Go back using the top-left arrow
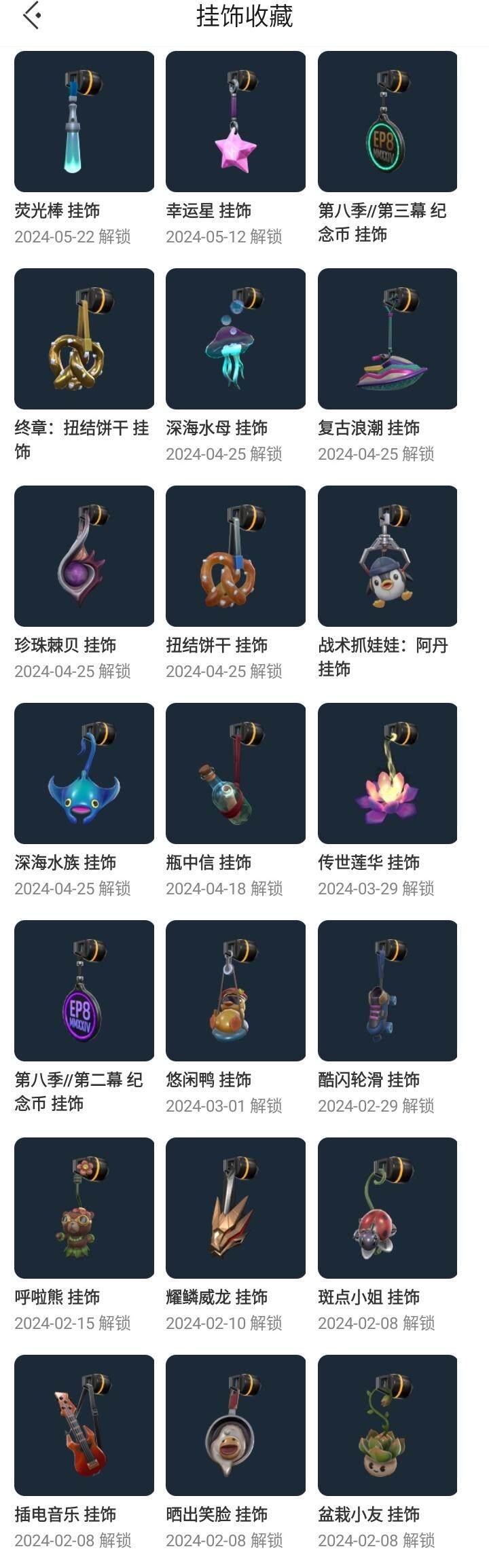This screenshot has width=489, height=1568. tap(32, 16)
